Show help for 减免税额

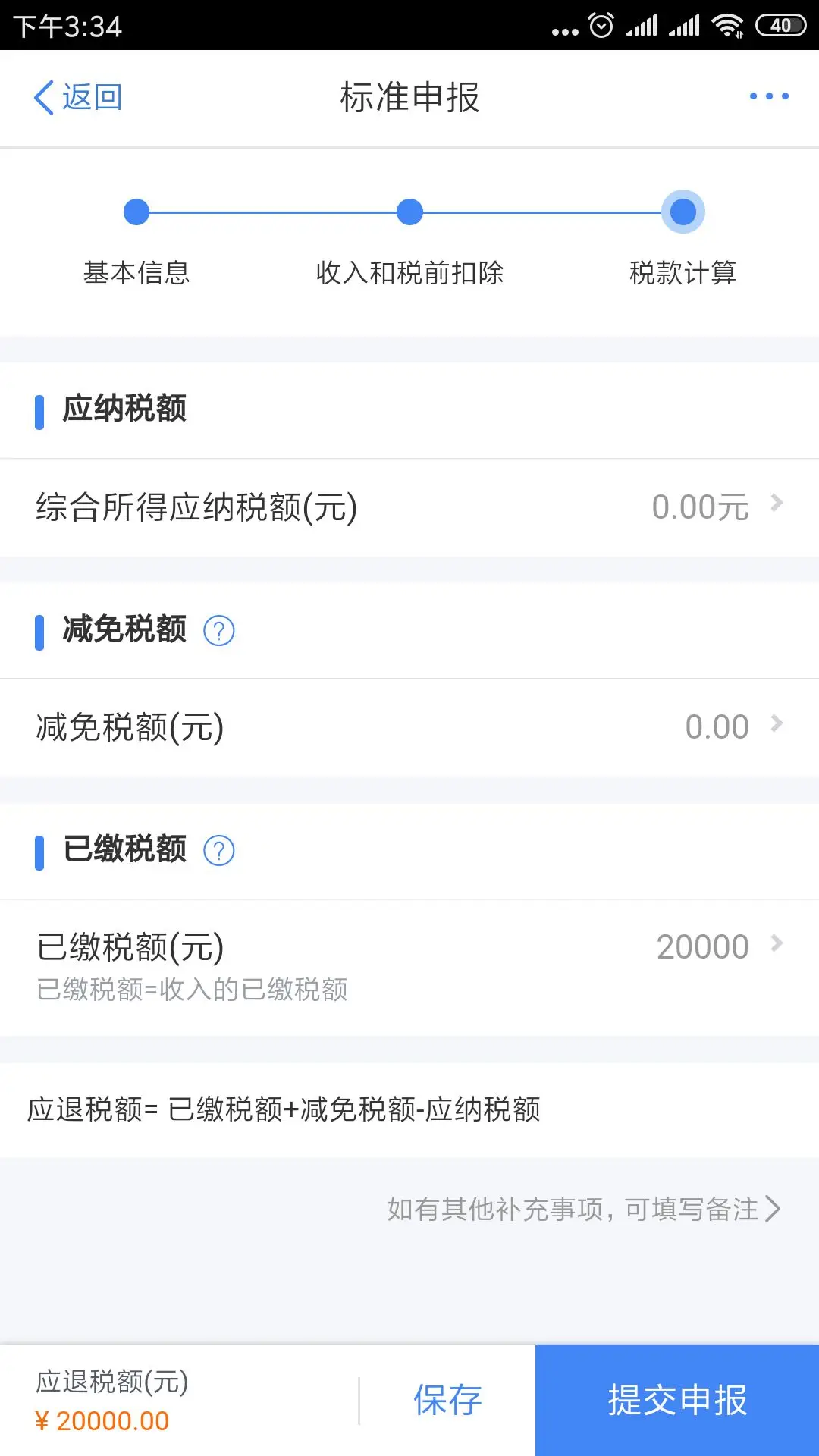[x=219, y=630]
